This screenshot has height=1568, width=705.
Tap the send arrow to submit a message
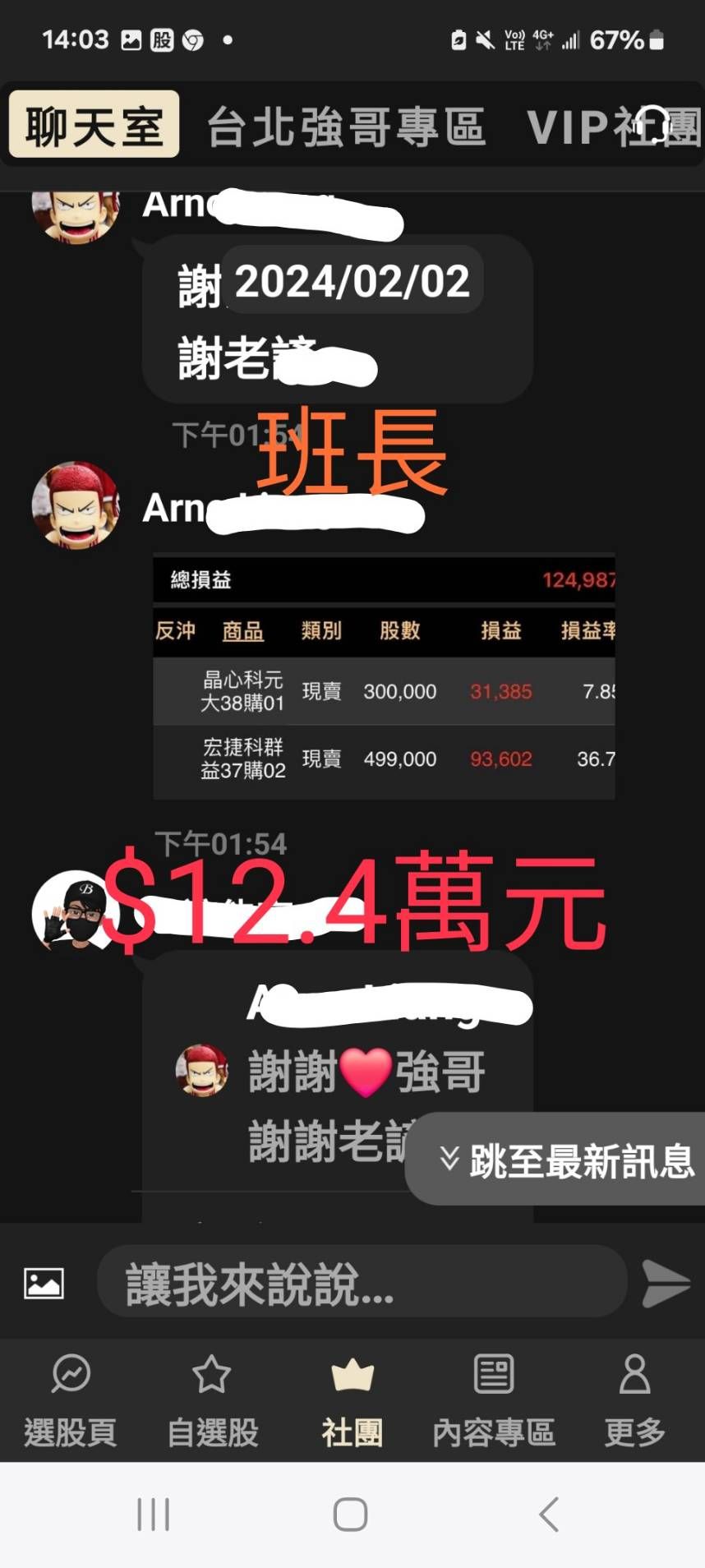[x=664, y=1283]
